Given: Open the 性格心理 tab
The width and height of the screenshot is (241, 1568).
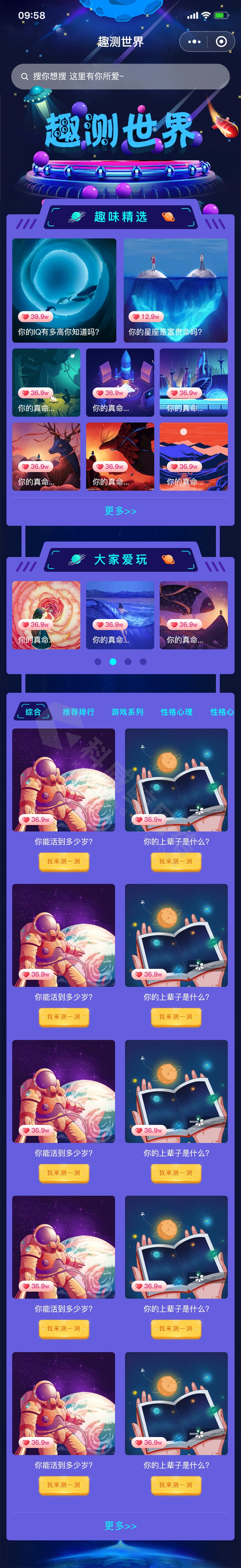Looking at the screenshot, I should tap(176, 711).
